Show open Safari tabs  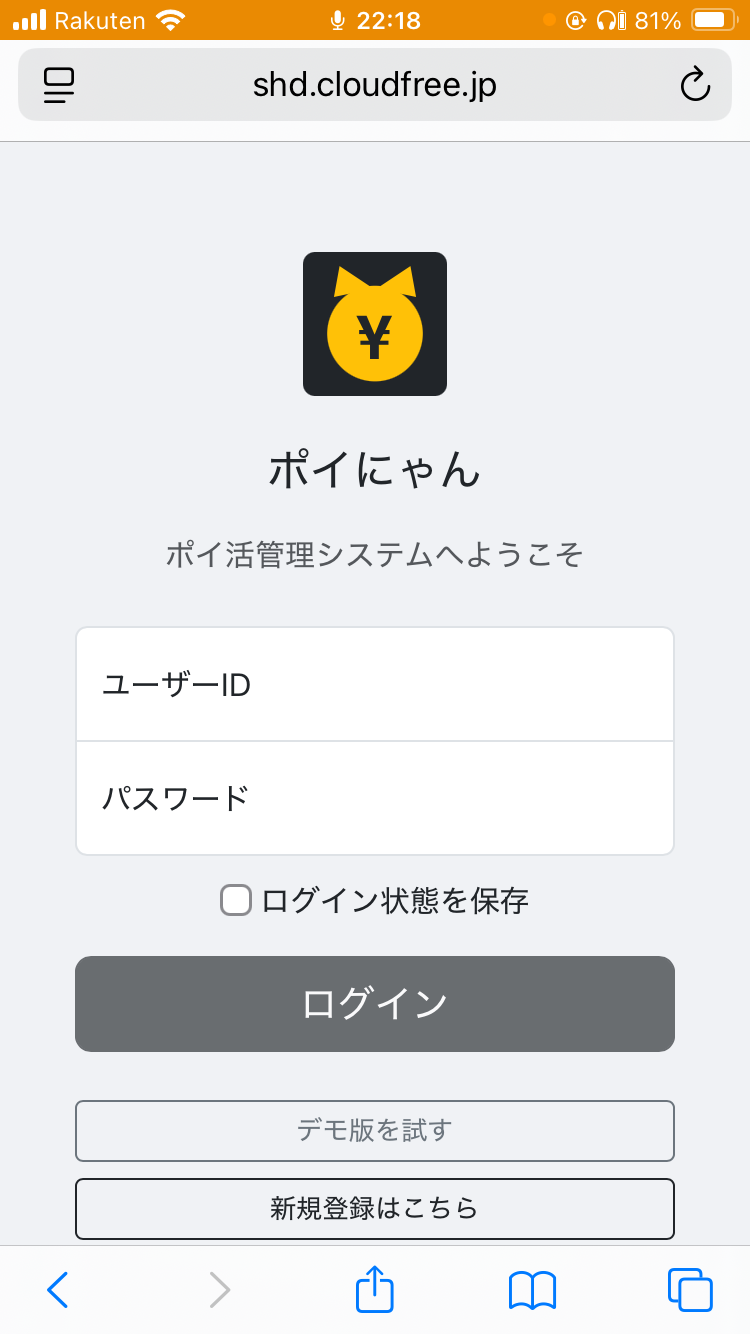[688, 1290]
